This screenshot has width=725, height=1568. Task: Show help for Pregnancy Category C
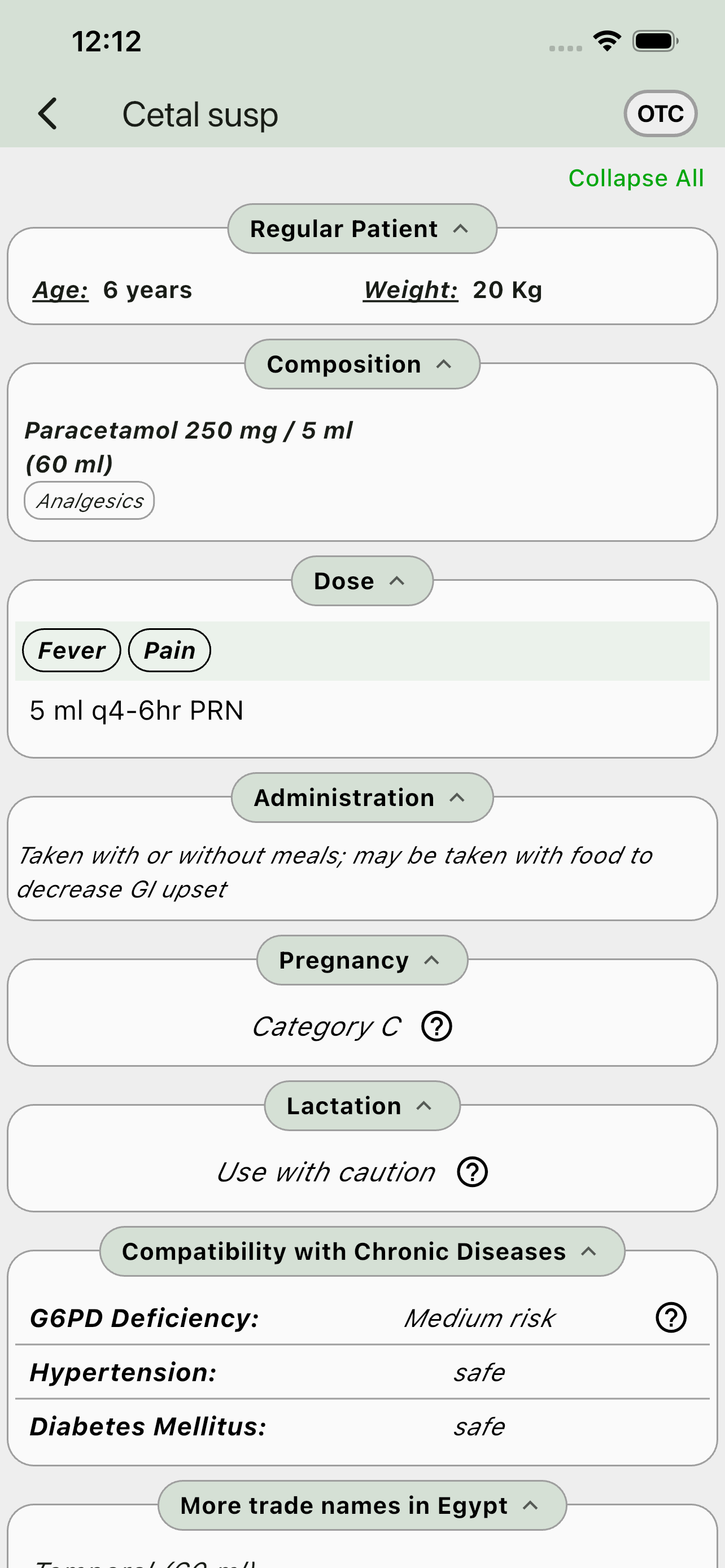click(436, 1027)
